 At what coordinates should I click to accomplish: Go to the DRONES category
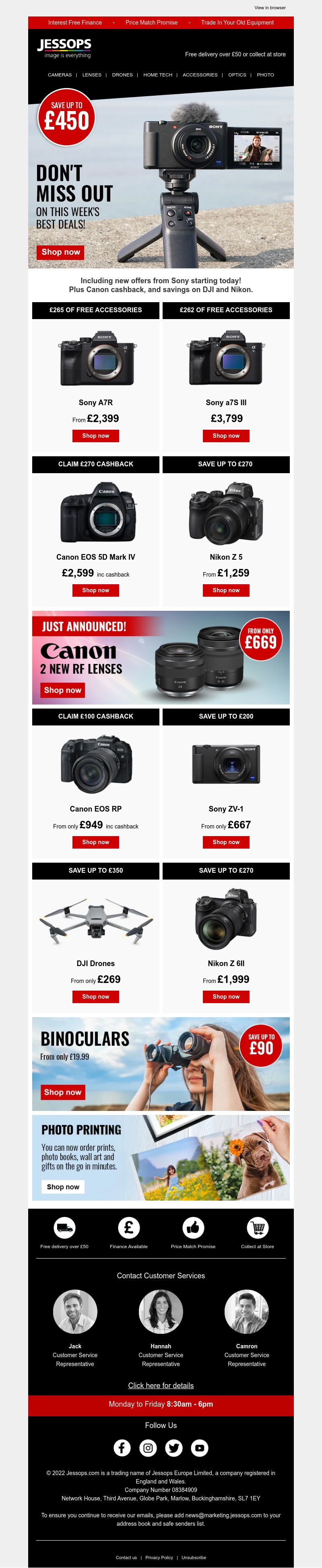click(x=122, y=75)
